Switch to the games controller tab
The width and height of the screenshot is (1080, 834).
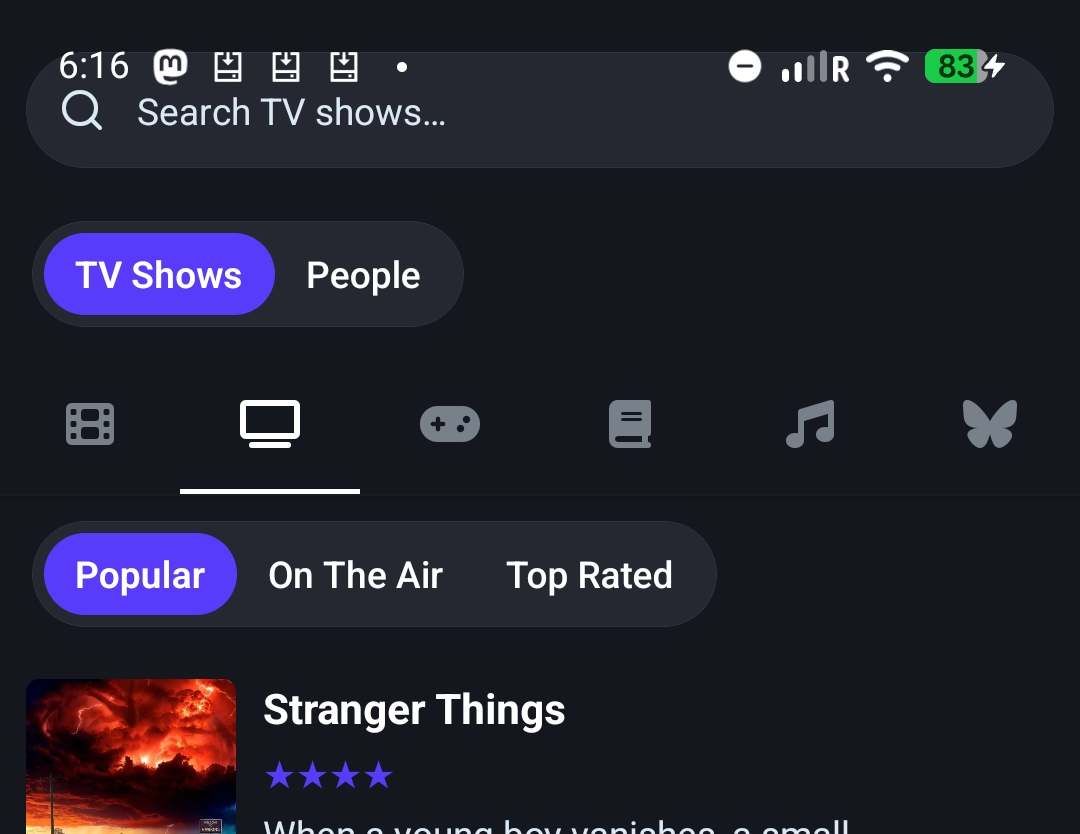[x=450, y=424]
